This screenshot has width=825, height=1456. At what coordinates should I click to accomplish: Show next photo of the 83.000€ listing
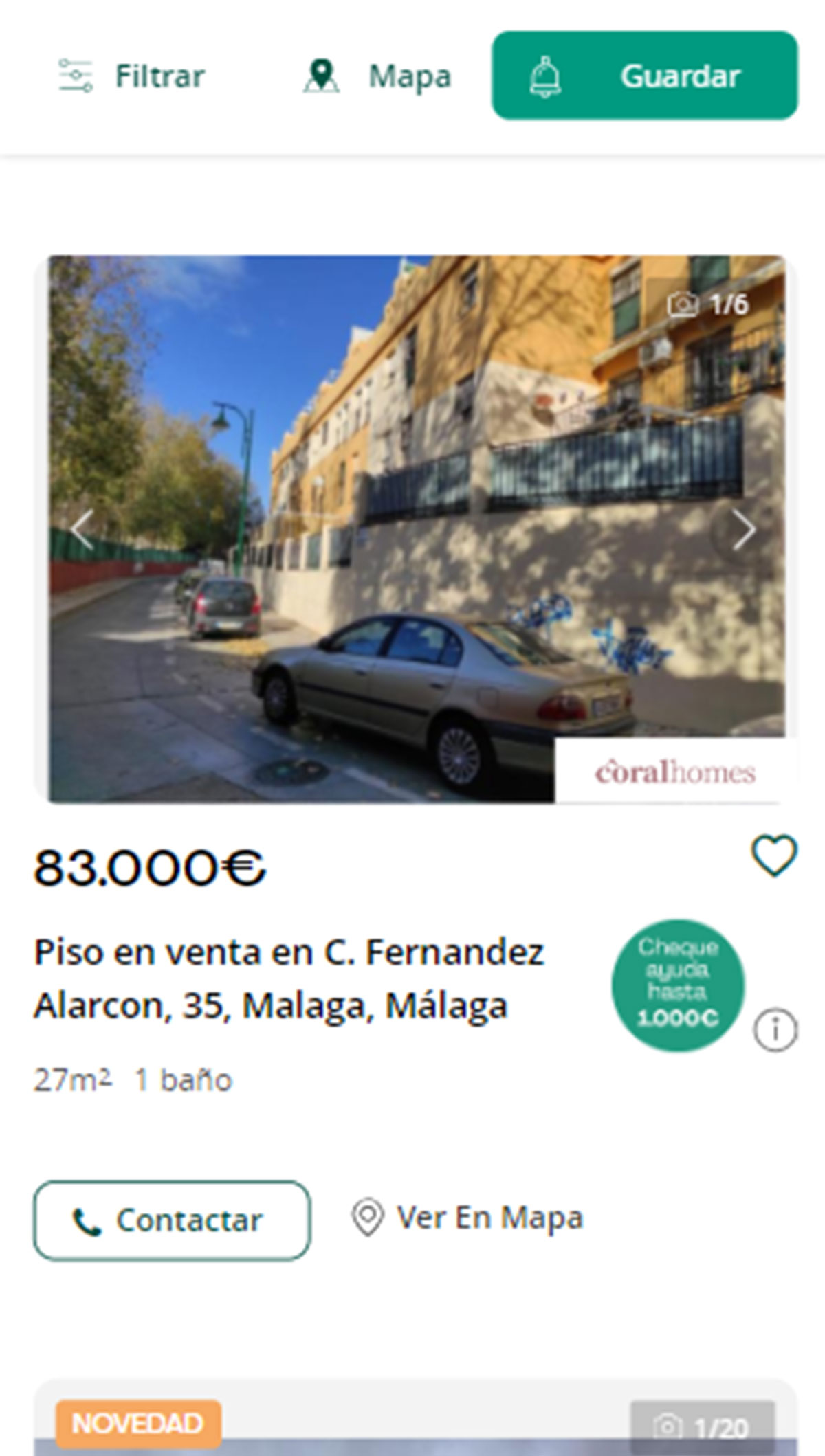[x=742, y=530]
